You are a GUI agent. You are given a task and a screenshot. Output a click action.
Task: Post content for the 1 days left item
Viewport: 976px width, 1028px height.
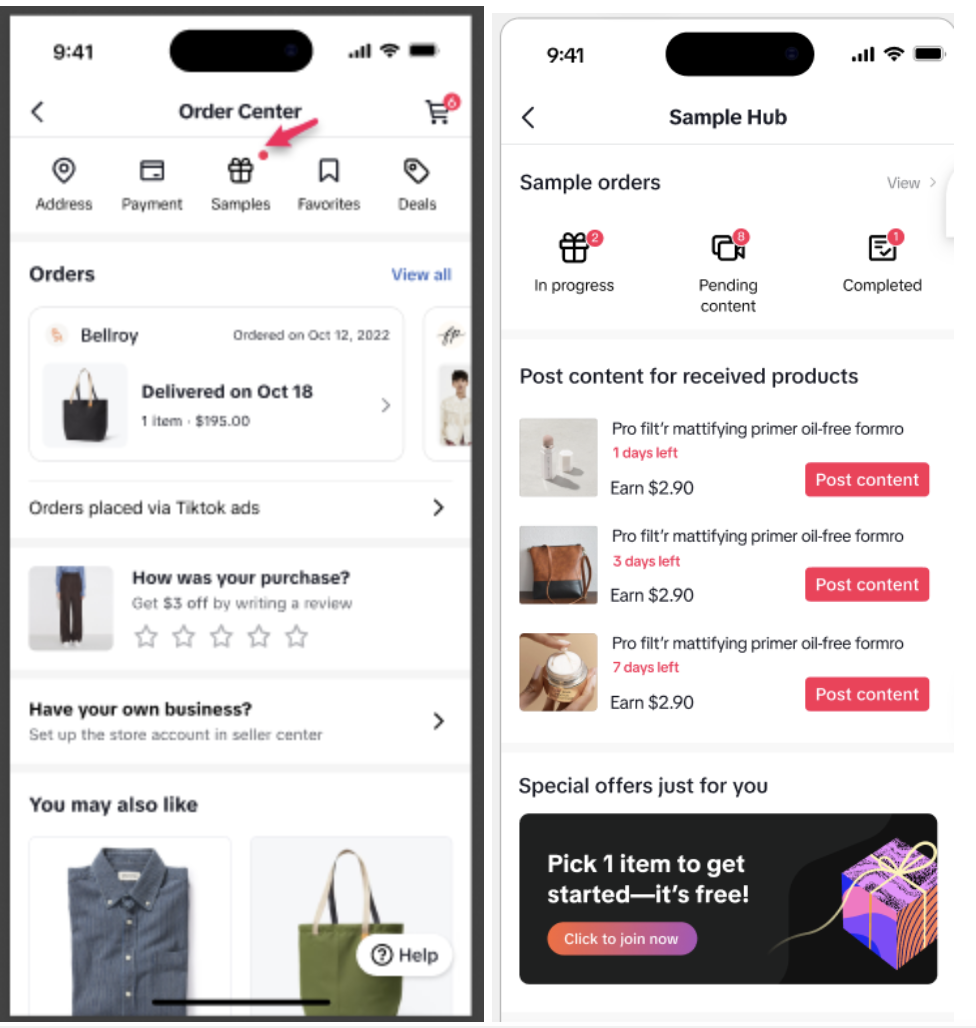[866, 480]
